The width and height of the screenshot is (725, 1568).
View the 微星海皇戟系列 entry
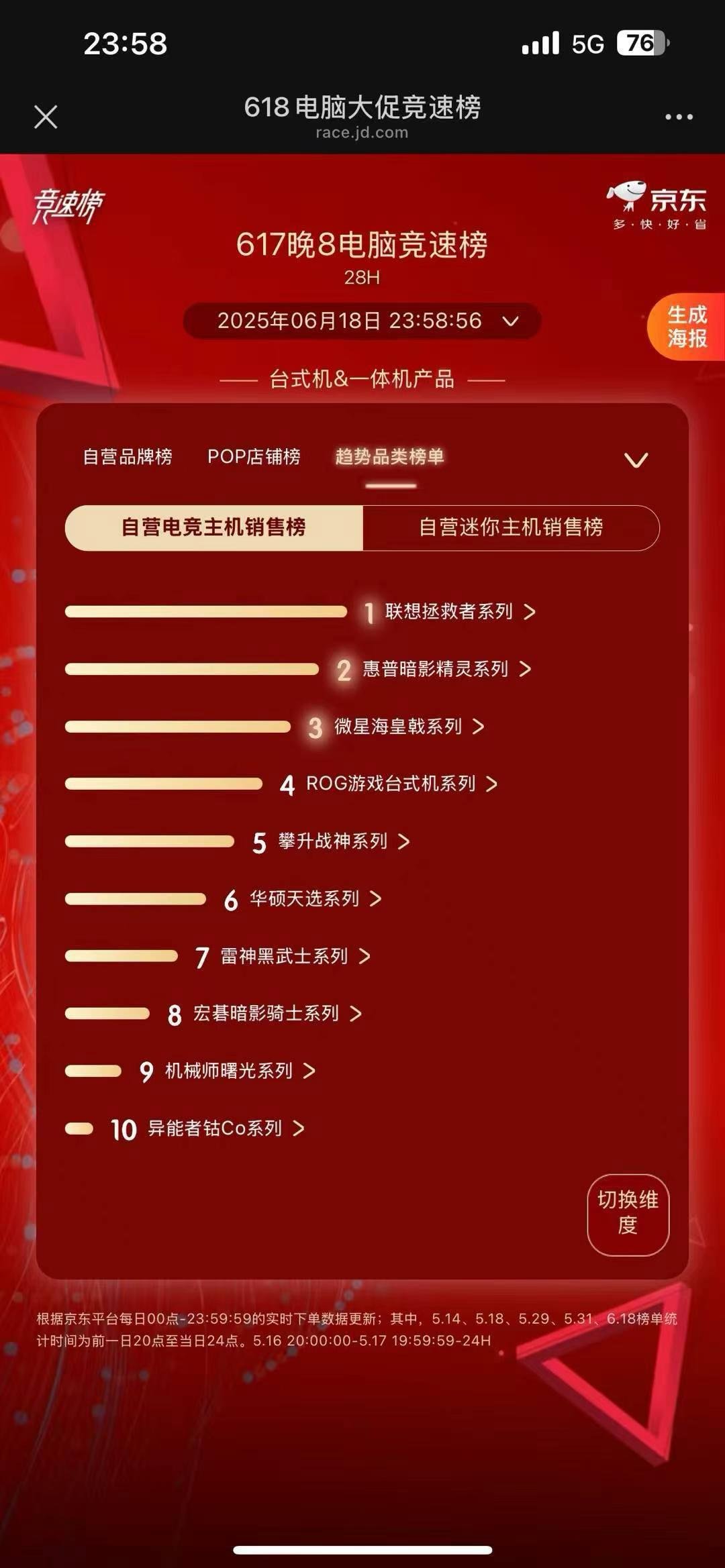408,727
